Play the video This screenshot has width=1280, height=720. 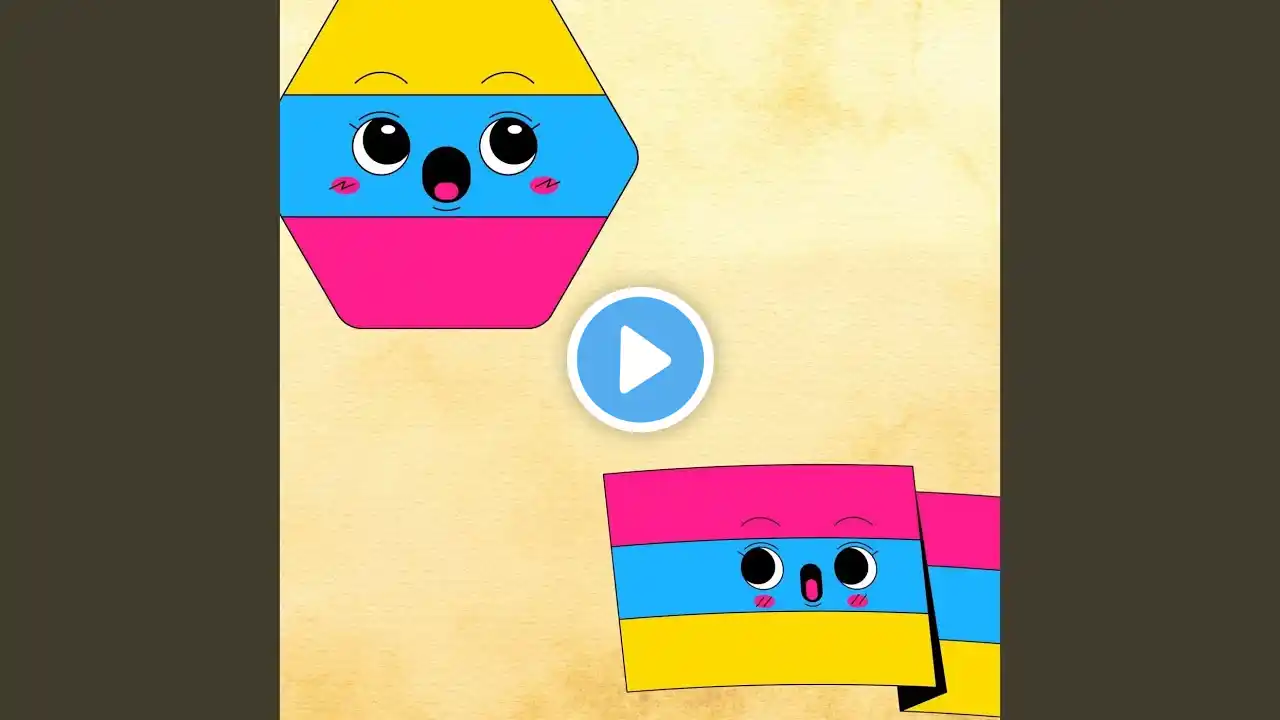click(x=640, y=359)
